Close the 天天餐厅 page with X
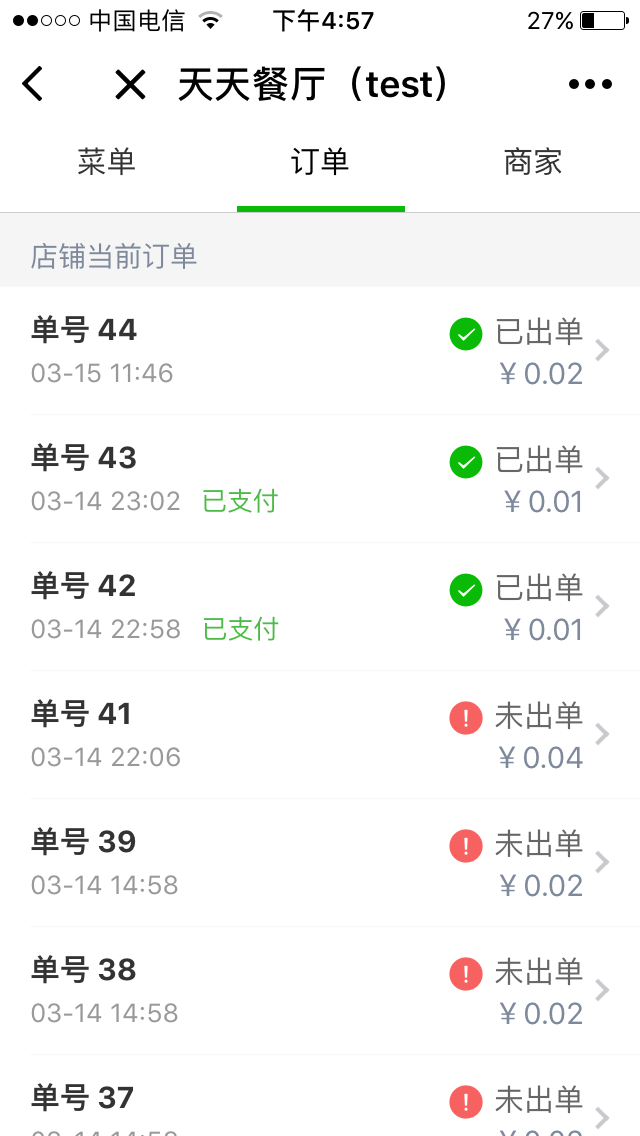Viewport: 640px width, 1136px height. (x=130, y=85)
